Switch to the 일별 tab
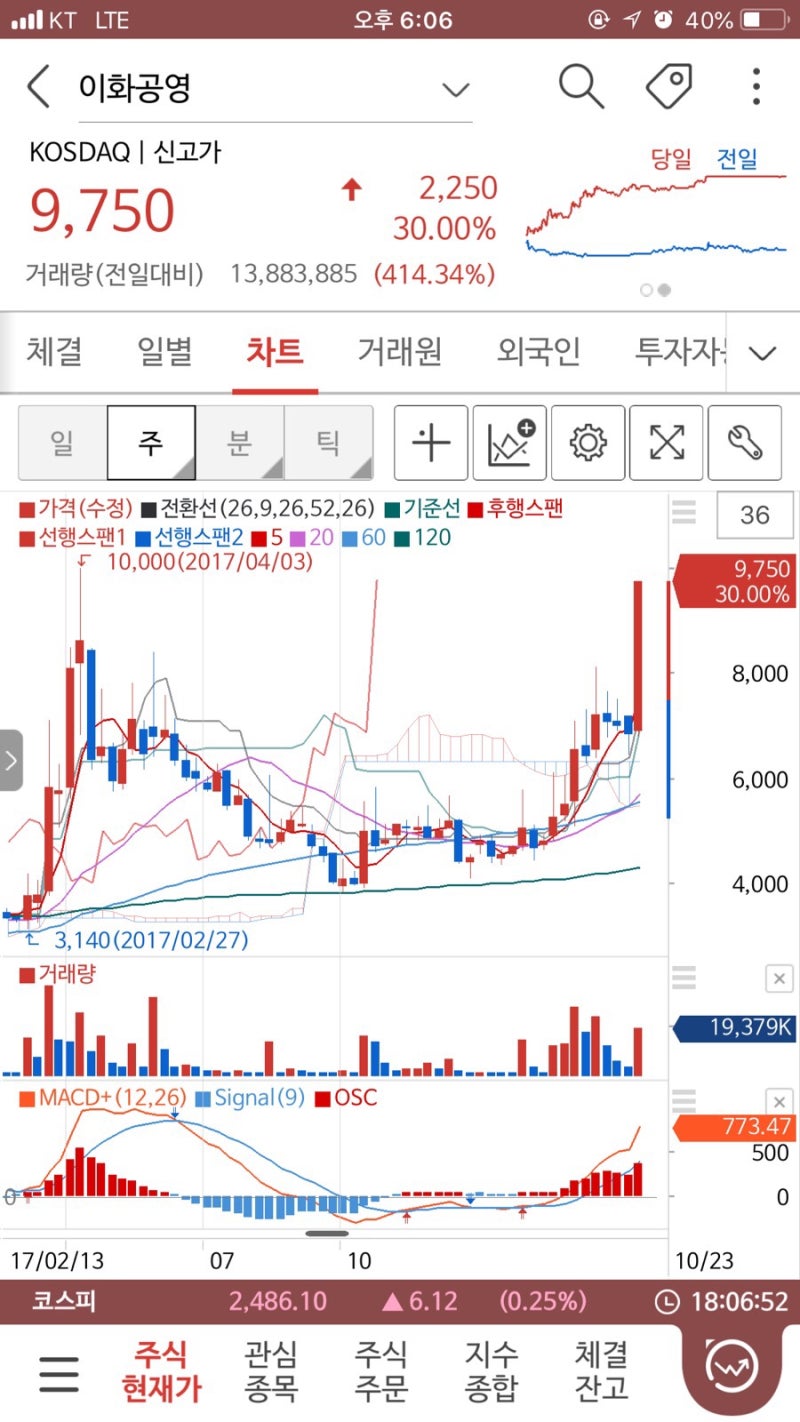Image resolution: width=800 pixels, height=1422 pixels. (x=163, y=352)
